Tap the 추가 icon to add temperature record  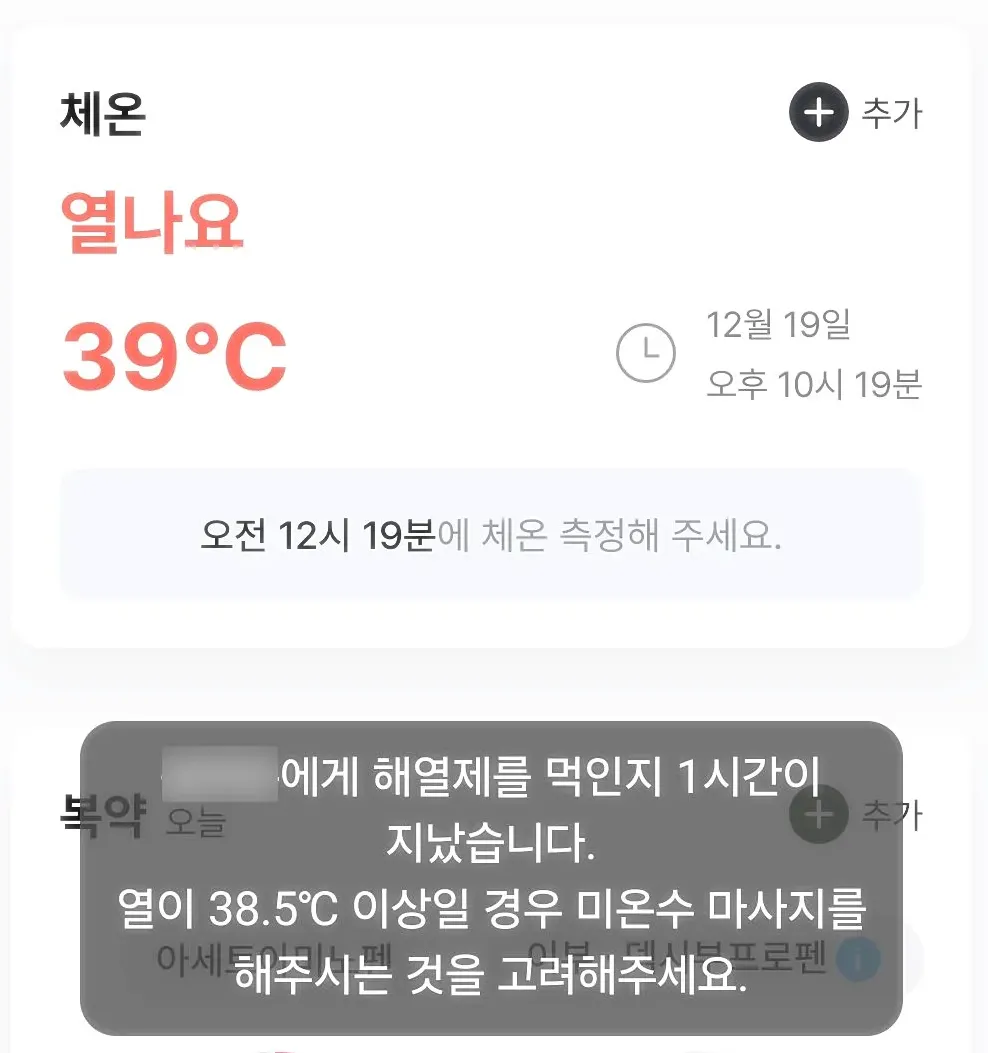point(818,113)
